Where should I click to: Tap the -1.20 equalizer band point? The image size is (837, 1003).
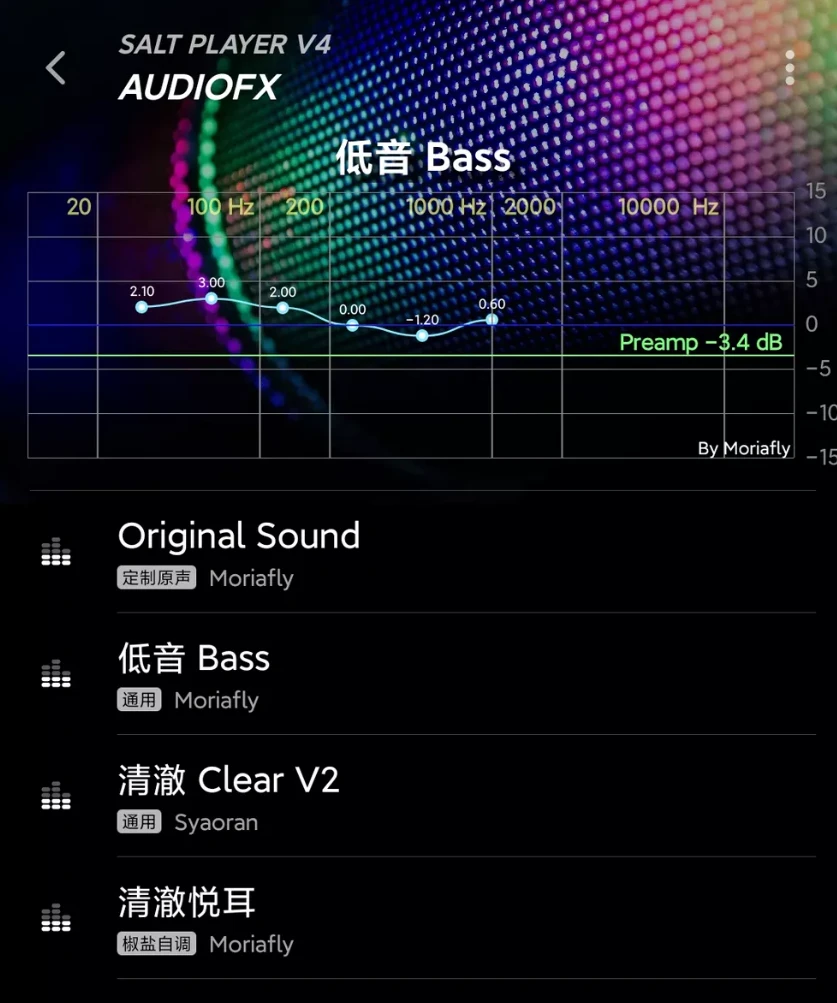422,335
